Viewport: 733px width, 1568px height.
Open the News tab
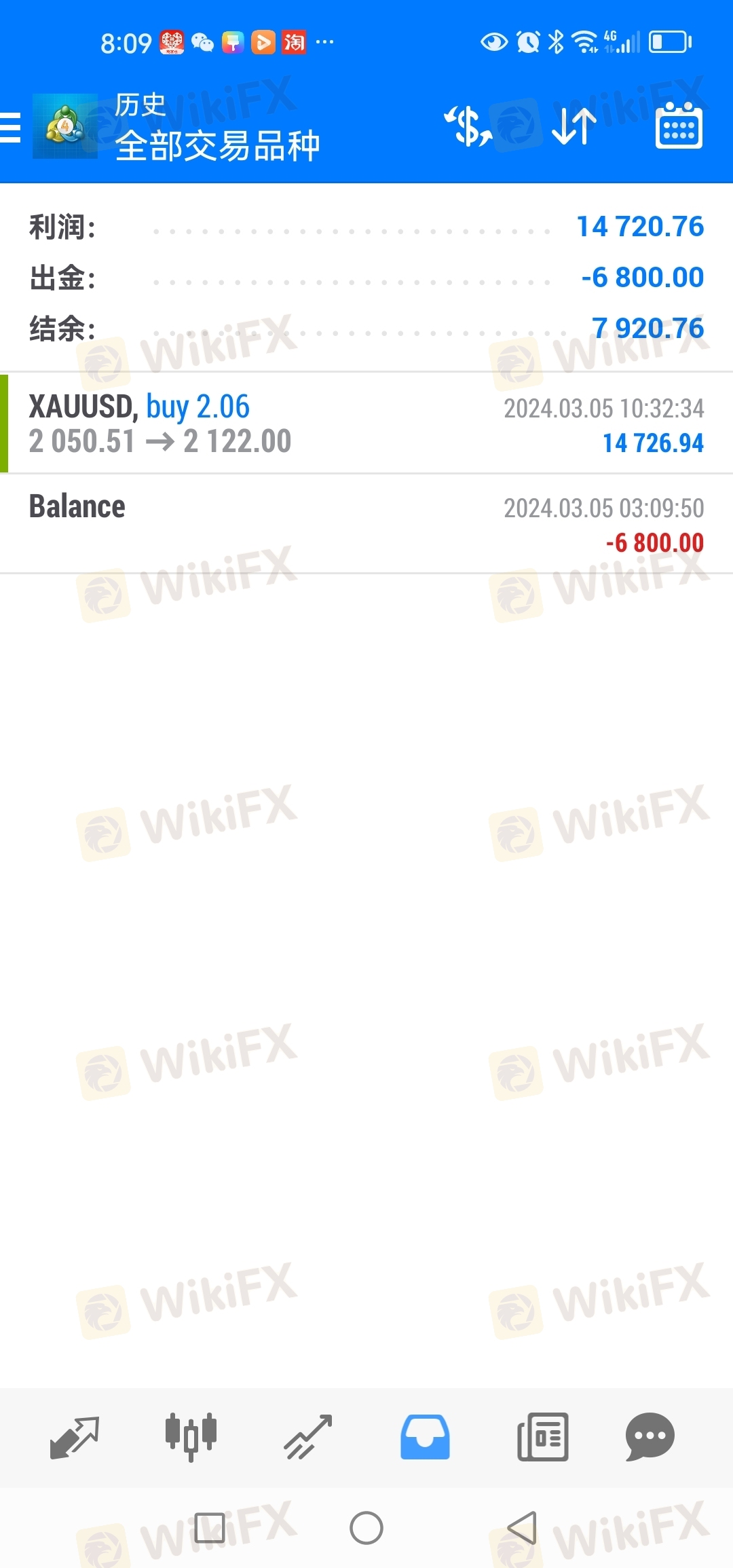pyautogui.click(x=542, y=1437)
